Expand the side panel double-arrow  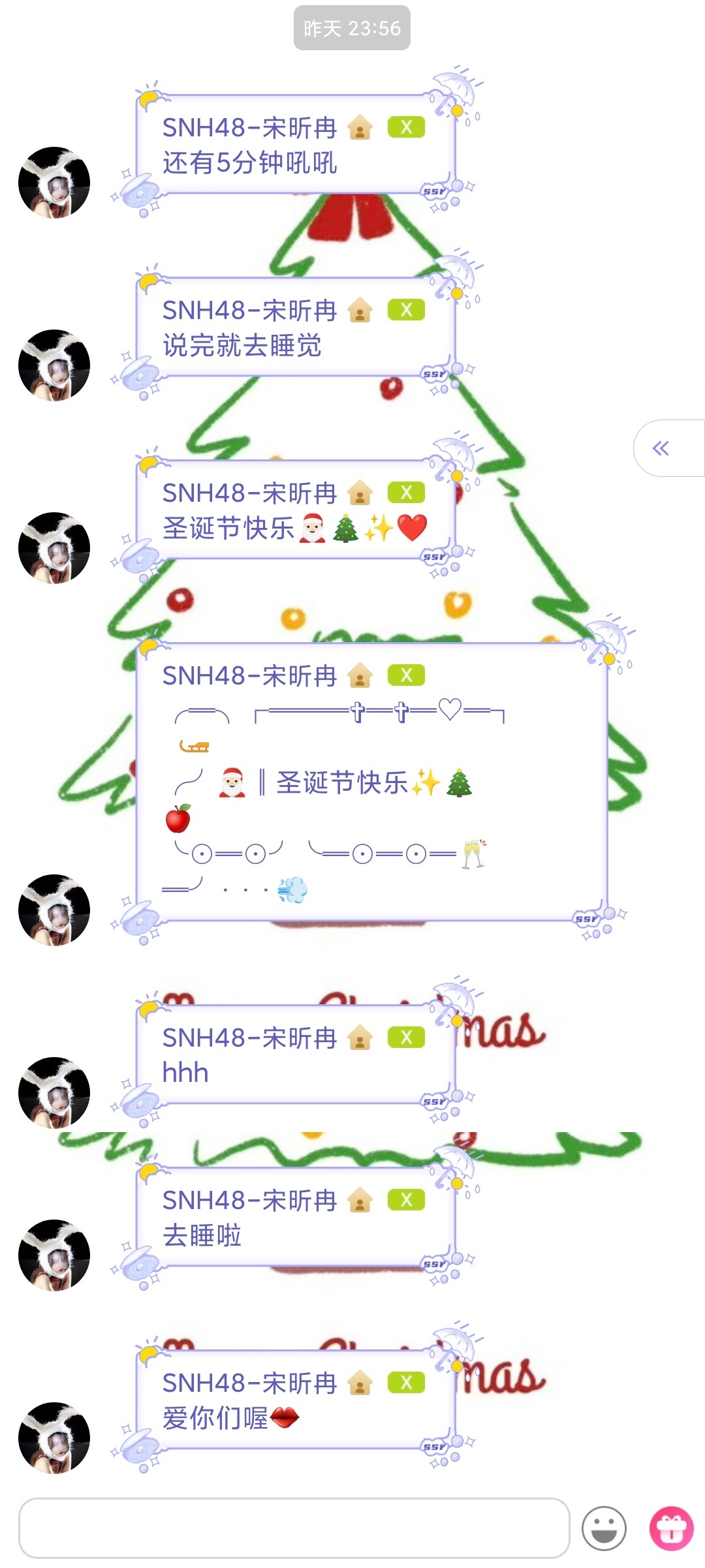(661, 448)
